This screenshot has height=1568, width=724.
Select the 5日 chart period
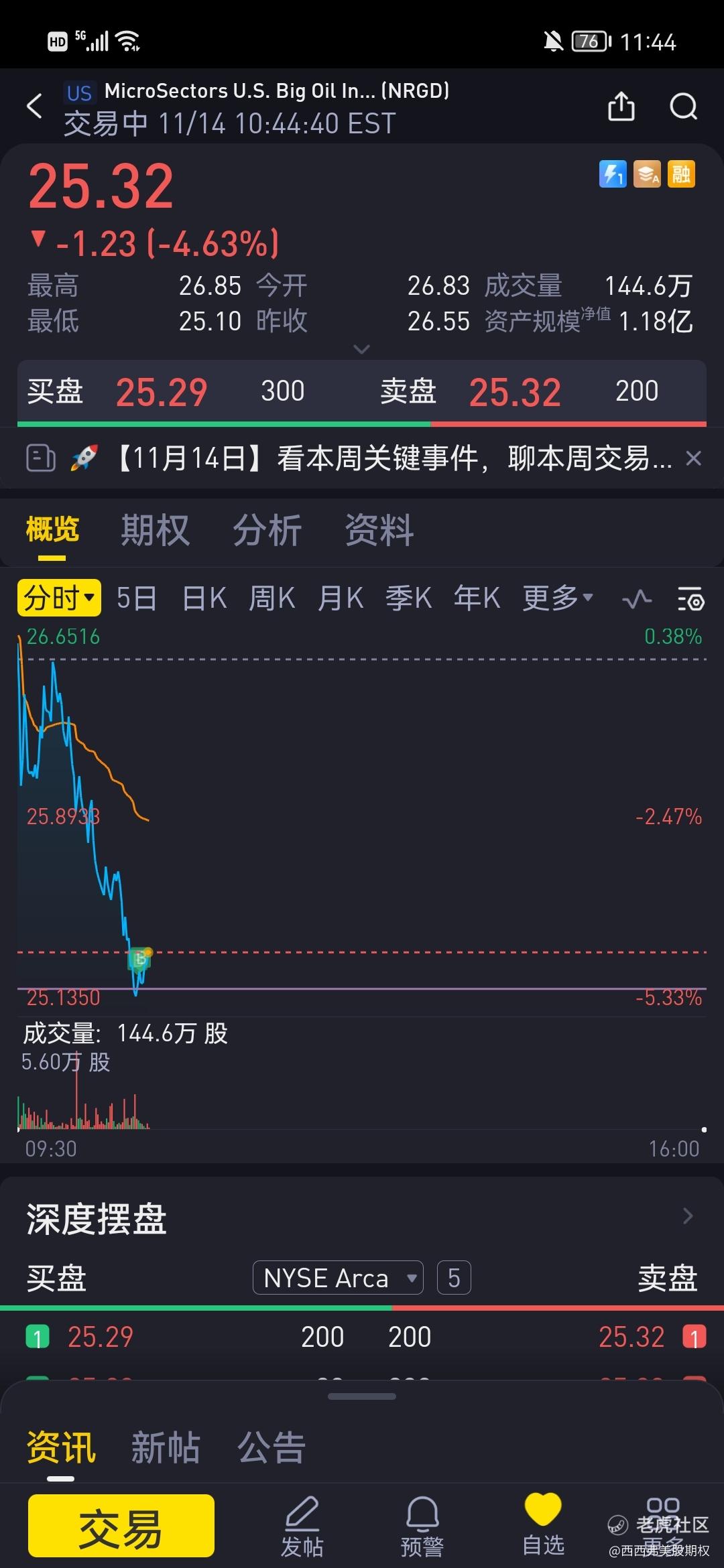(x=137, y=598)
